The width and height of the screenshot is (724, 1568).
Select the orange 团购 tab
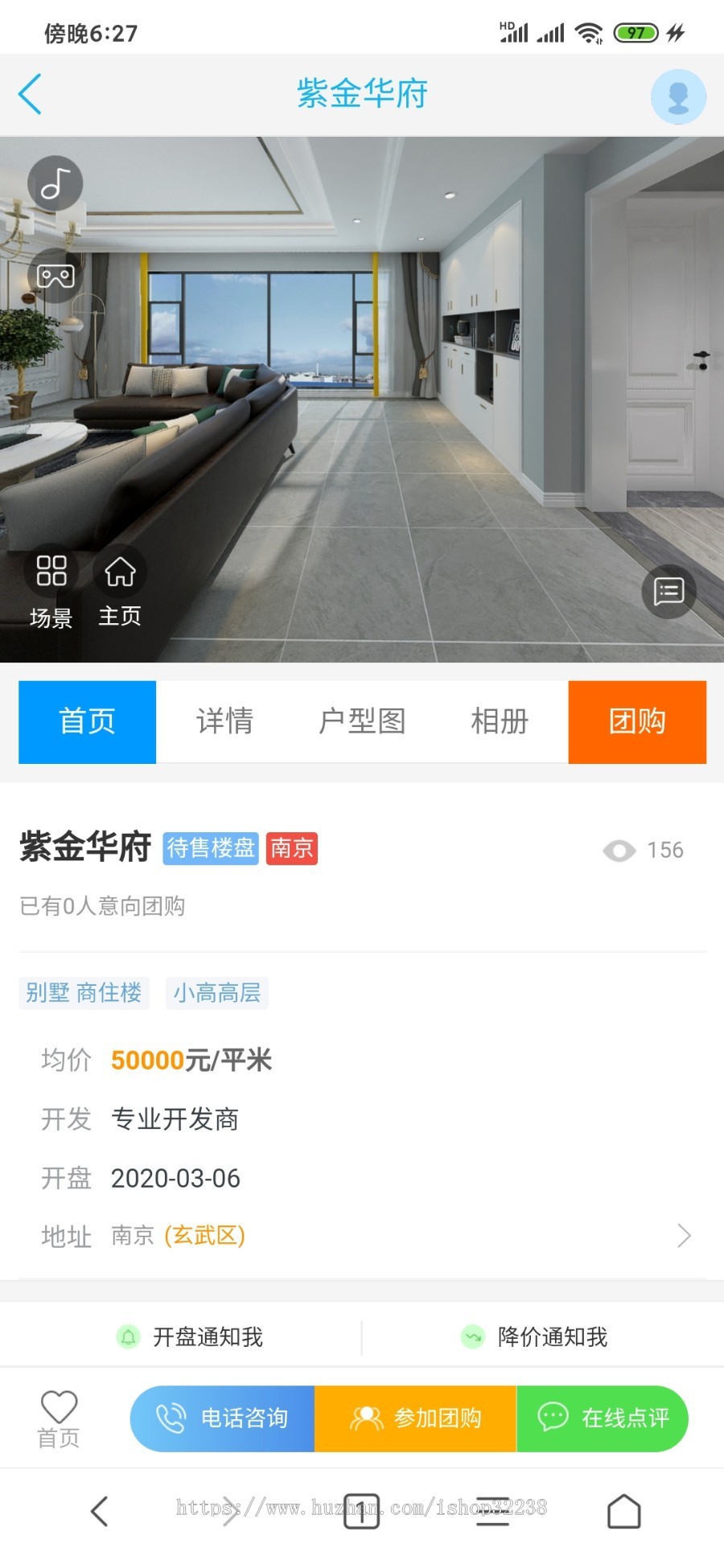pyautogui.click(x=637, y=721)
